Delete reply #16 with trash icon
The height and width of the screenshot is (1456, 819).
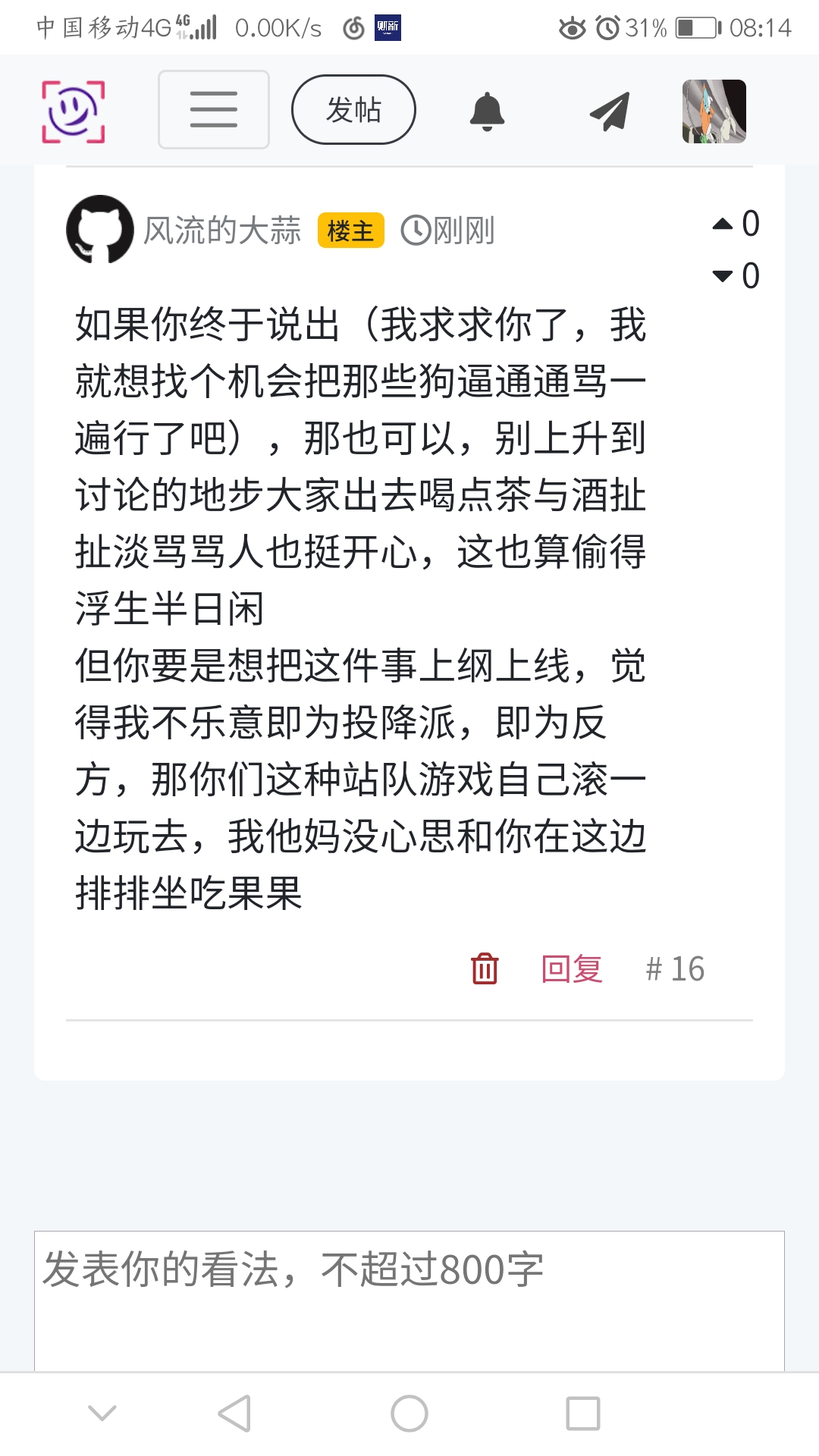pyautogui.click(x=485, y=968)
